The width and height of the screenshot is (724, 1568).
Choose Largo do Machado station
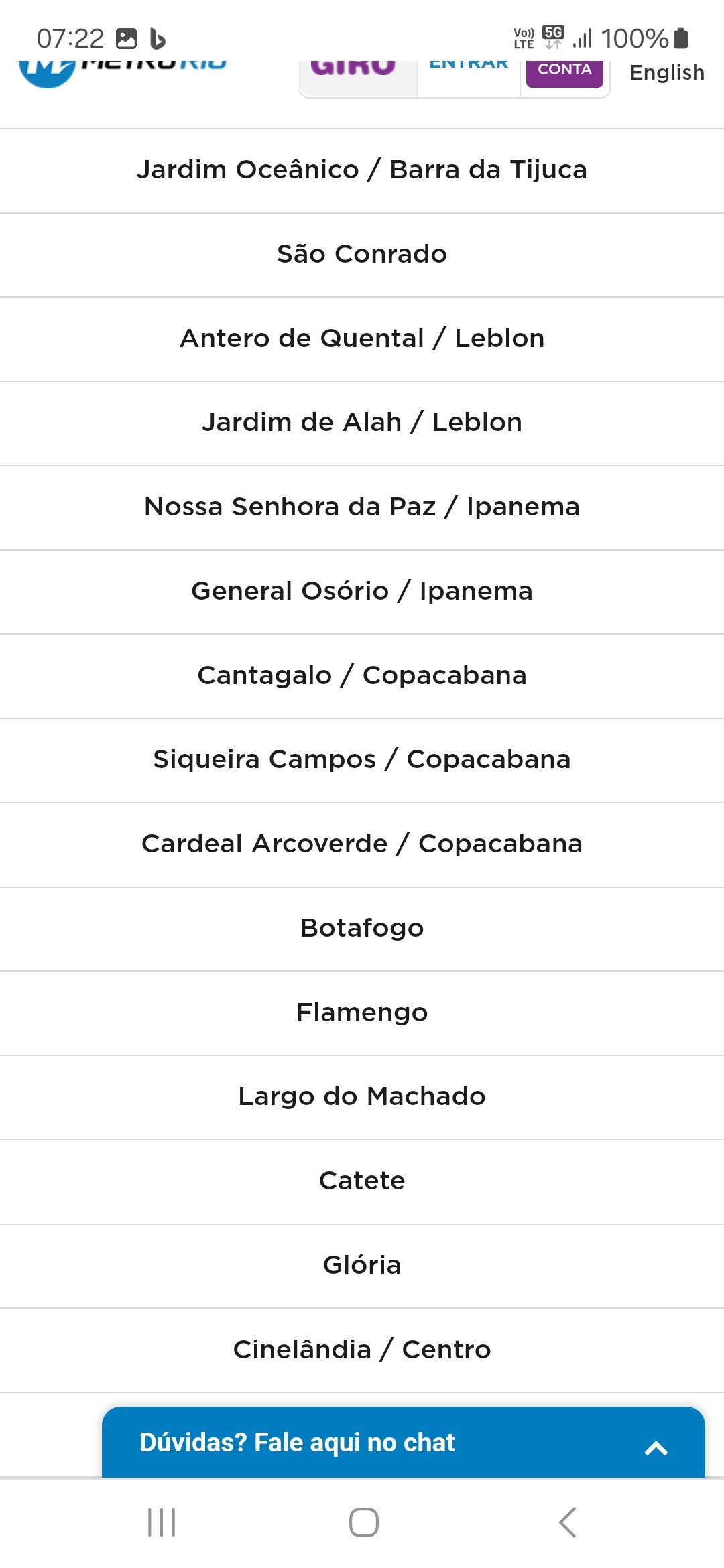362,1097
